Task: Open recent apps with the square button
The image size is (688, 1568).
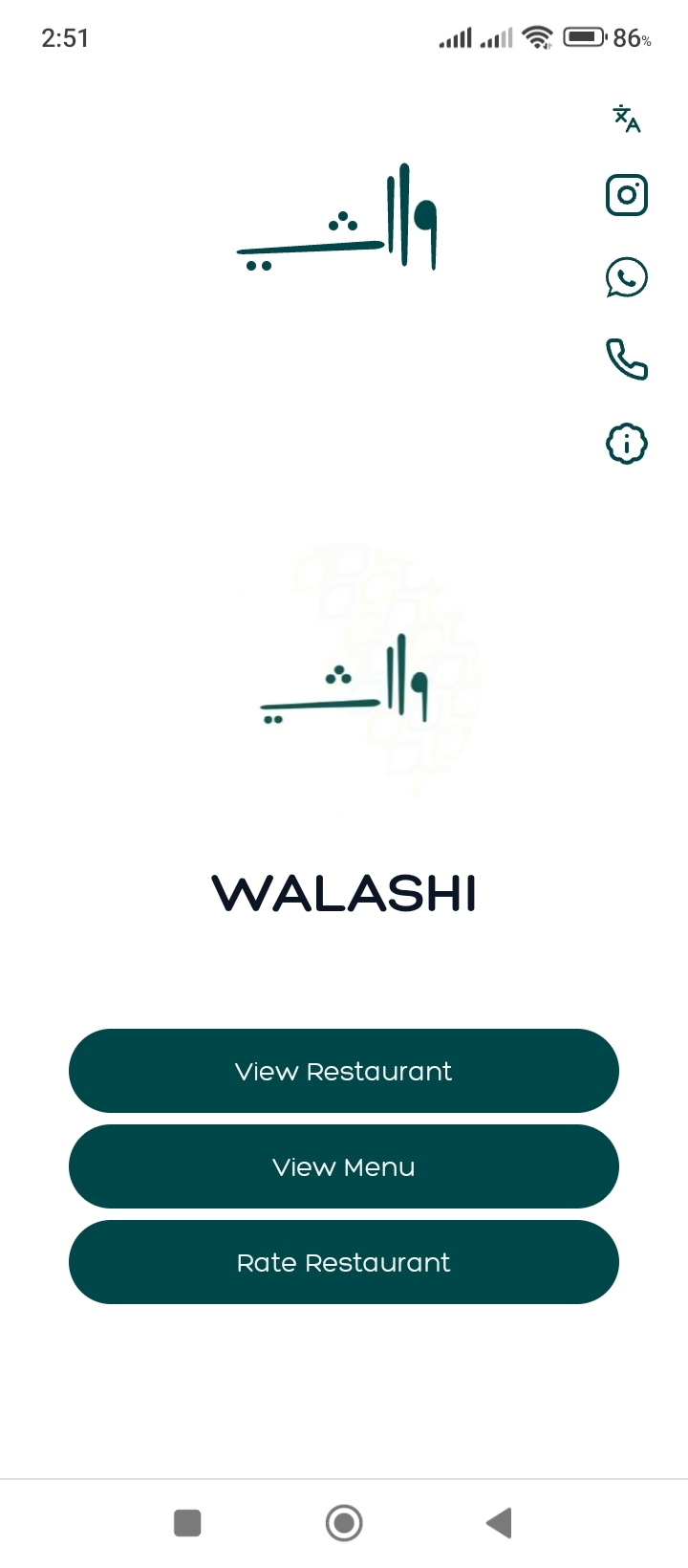Action: pos(187,1523)
